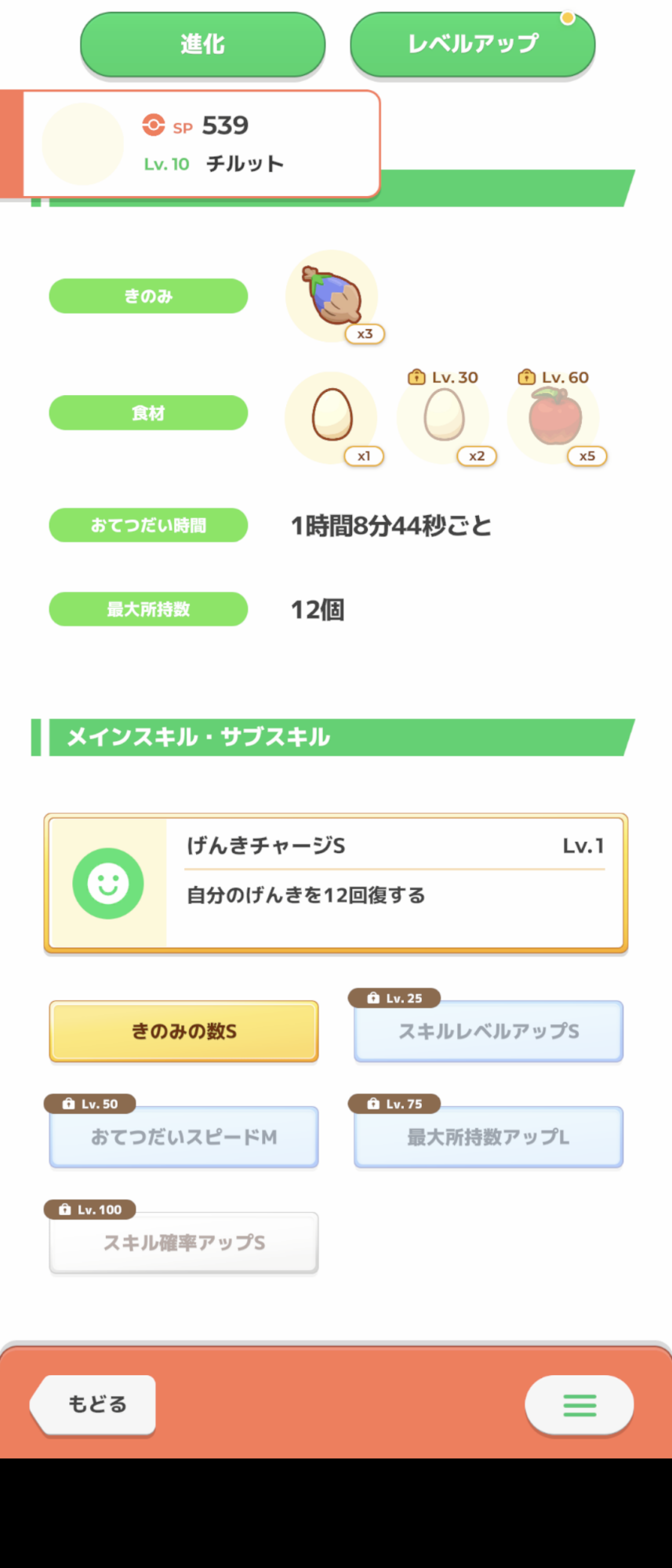Tap the Lv. 60 locked apple ingredient

pos(554,417)
